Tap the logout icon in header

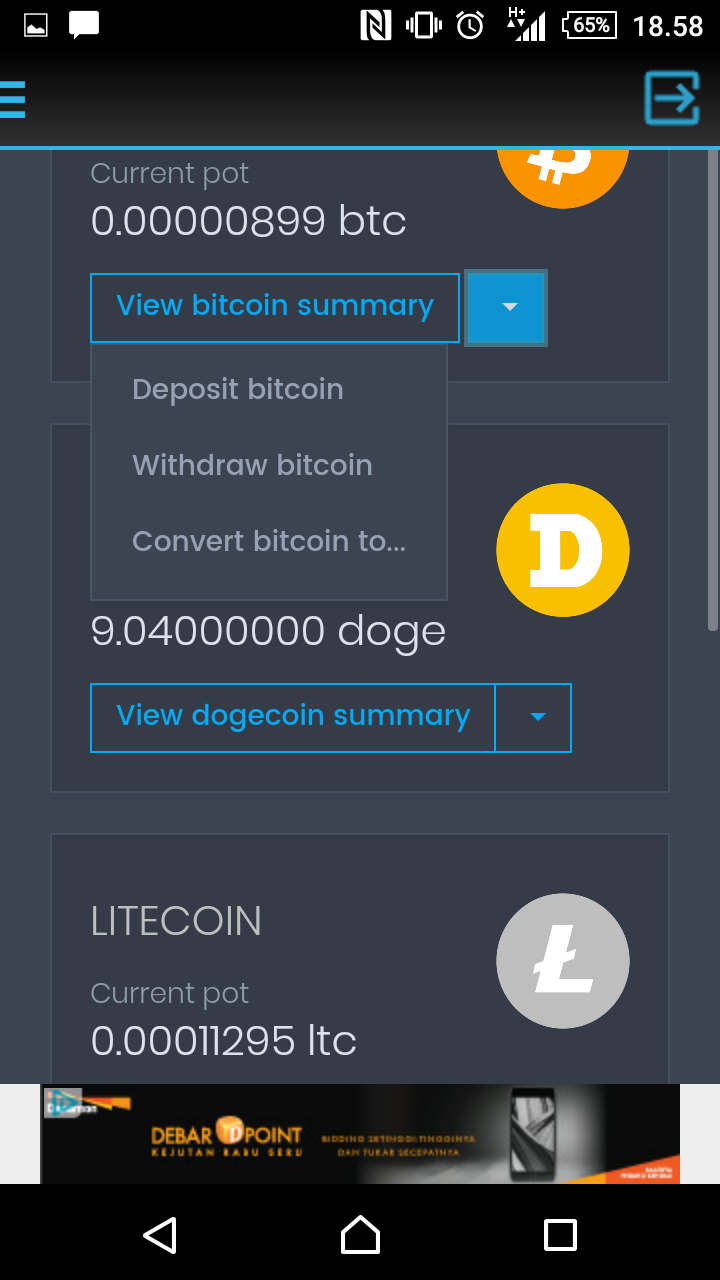coord(671,98)
